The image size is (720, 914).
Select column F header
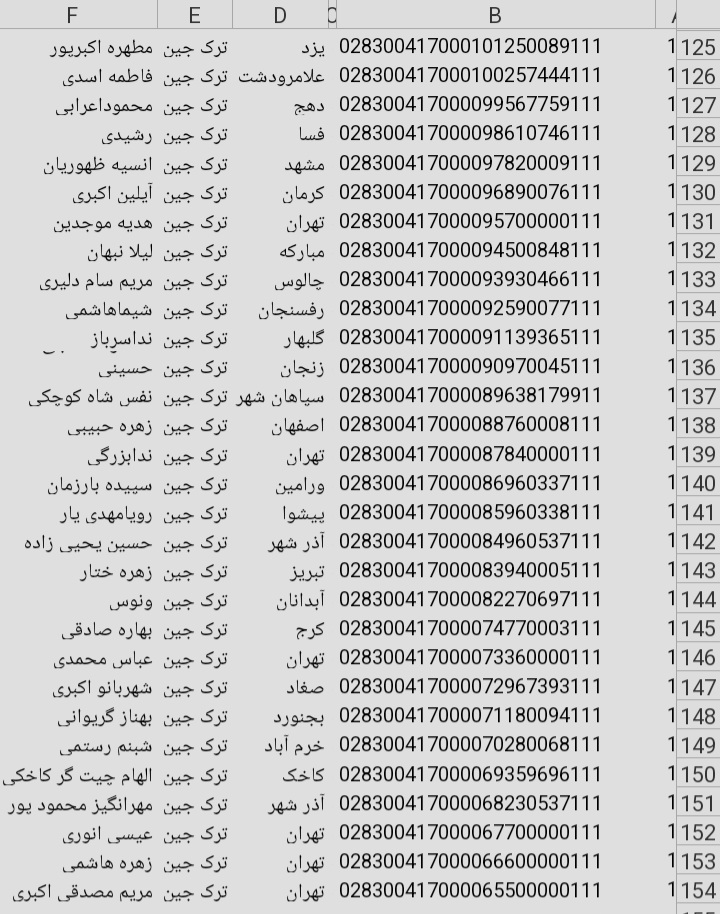[x=72, y=15]
